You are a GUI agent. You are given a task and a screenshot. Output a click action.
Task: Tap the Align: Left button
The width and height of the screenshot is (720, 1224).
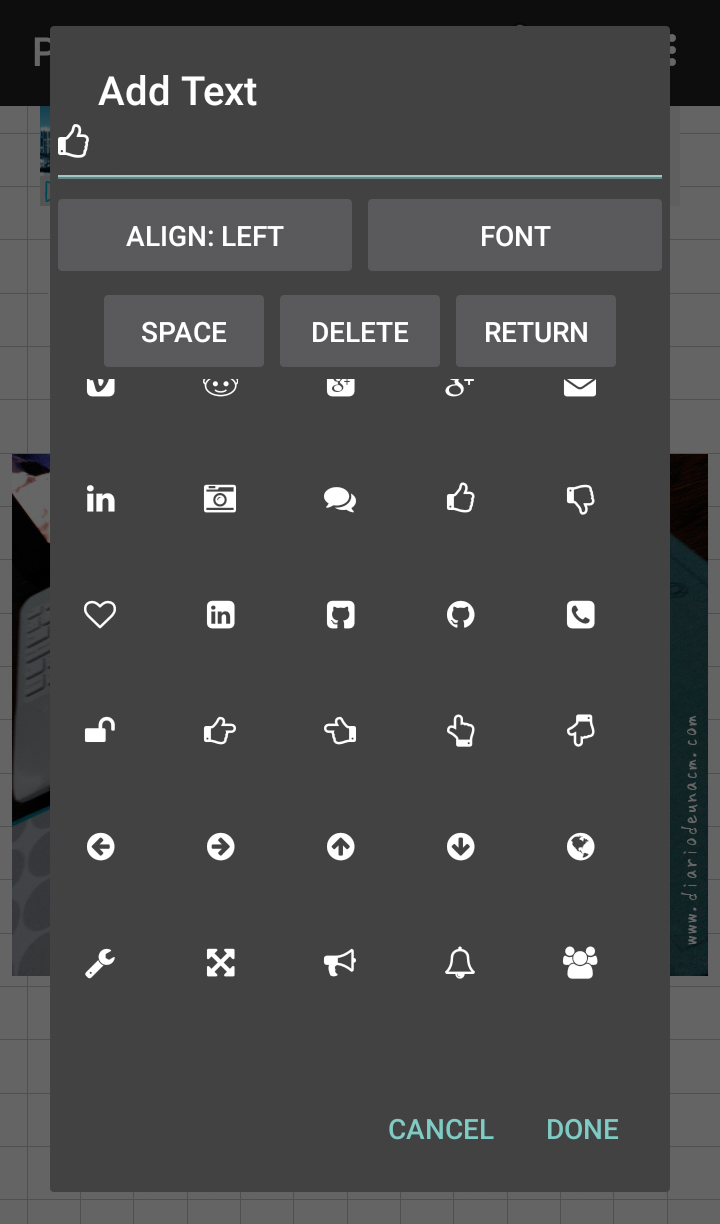(x=205, y=236)
